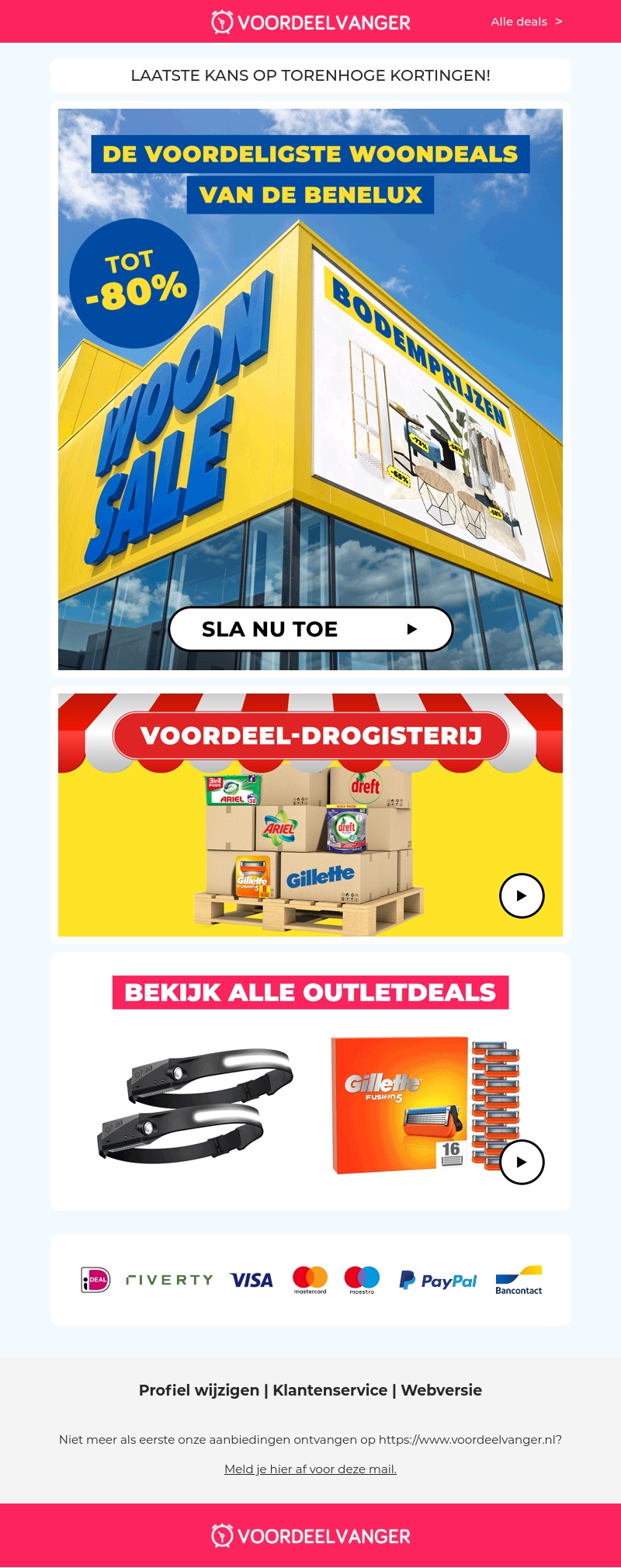Open the Voordeel-Drogisterij deals via play arrow

pyautogui.click(x=522, y=895)
